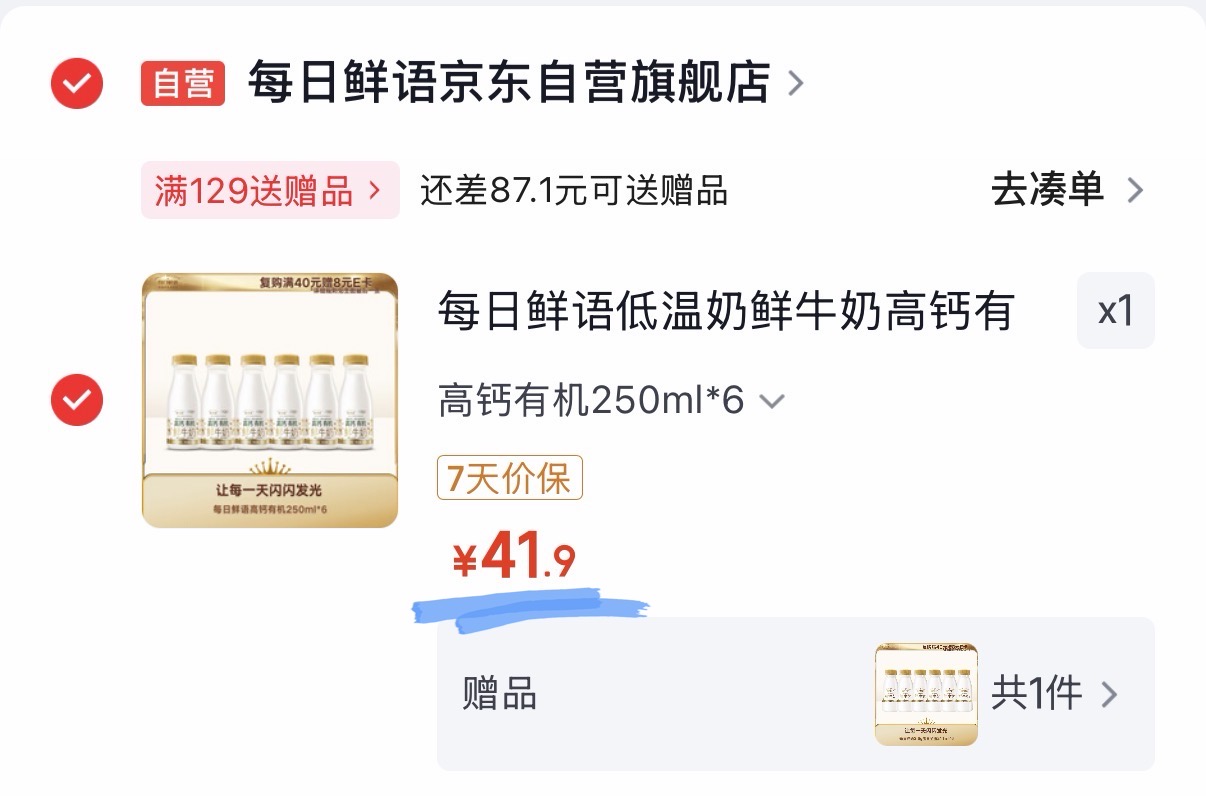
Task: Deselect the milk product checkbox
Action: (x=77, y=400)
